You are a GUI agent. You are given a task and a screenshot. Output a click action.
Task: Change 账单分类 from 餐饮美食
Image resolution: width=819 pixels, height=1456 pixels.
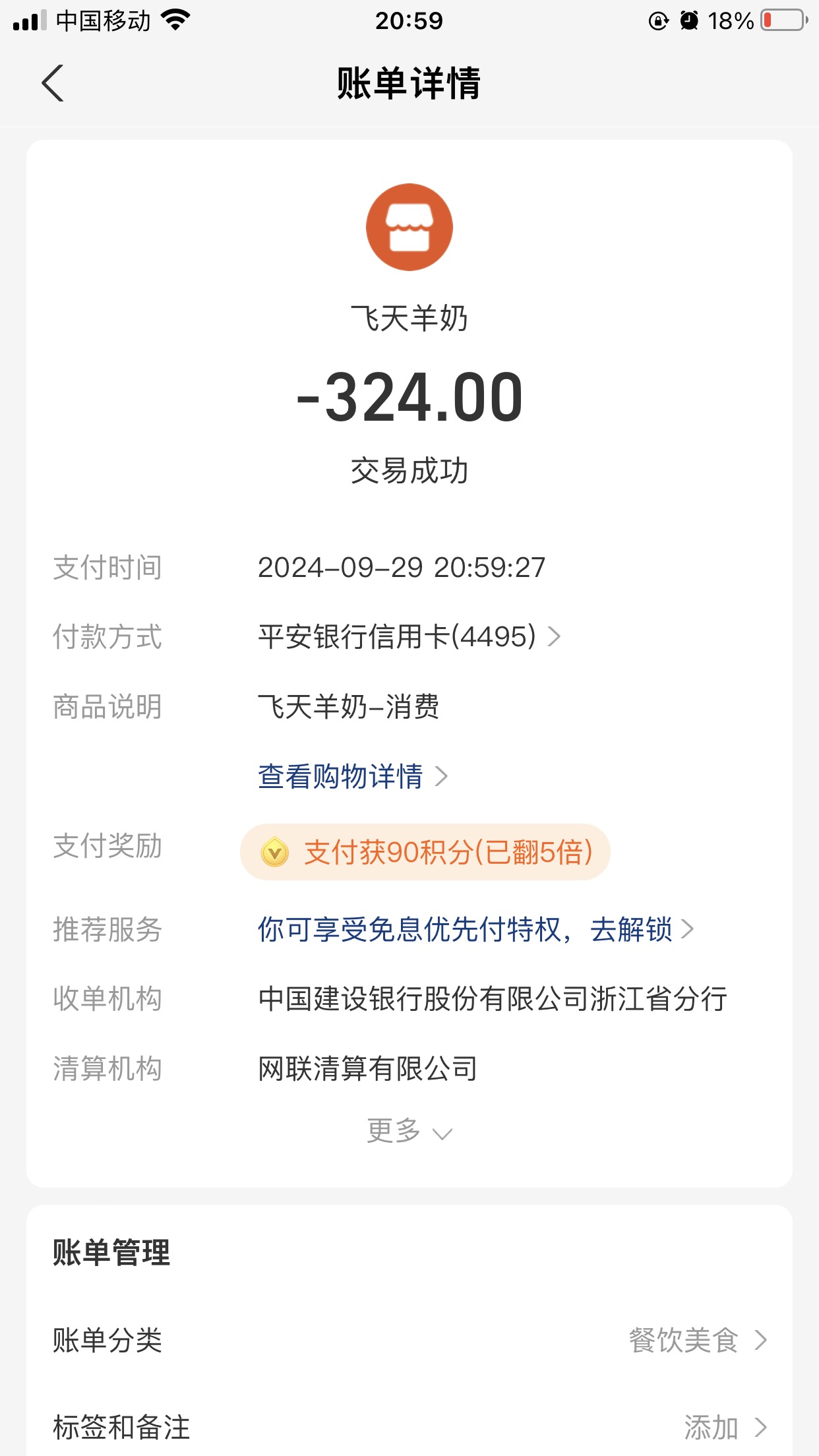pyautogui.click(x=698, y=1341)
